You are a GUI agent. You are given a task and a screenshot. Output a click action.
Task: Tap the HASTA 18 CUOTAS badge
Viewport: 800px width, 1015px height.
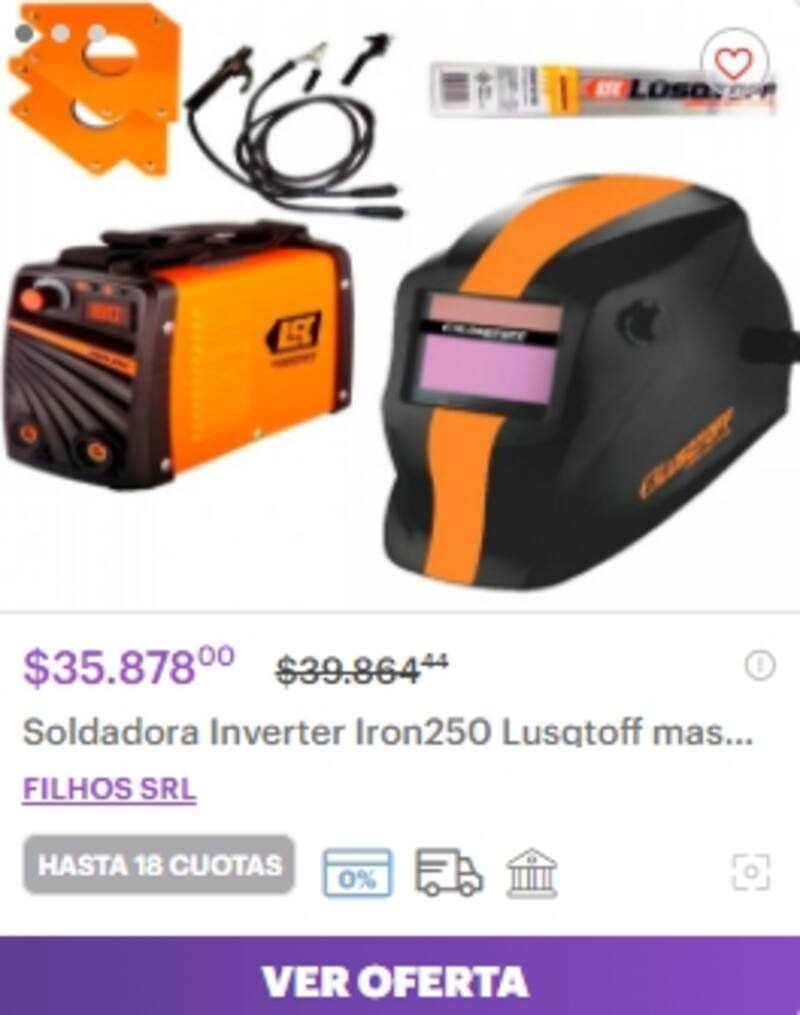pyautogui.click(x=159, y=865)
